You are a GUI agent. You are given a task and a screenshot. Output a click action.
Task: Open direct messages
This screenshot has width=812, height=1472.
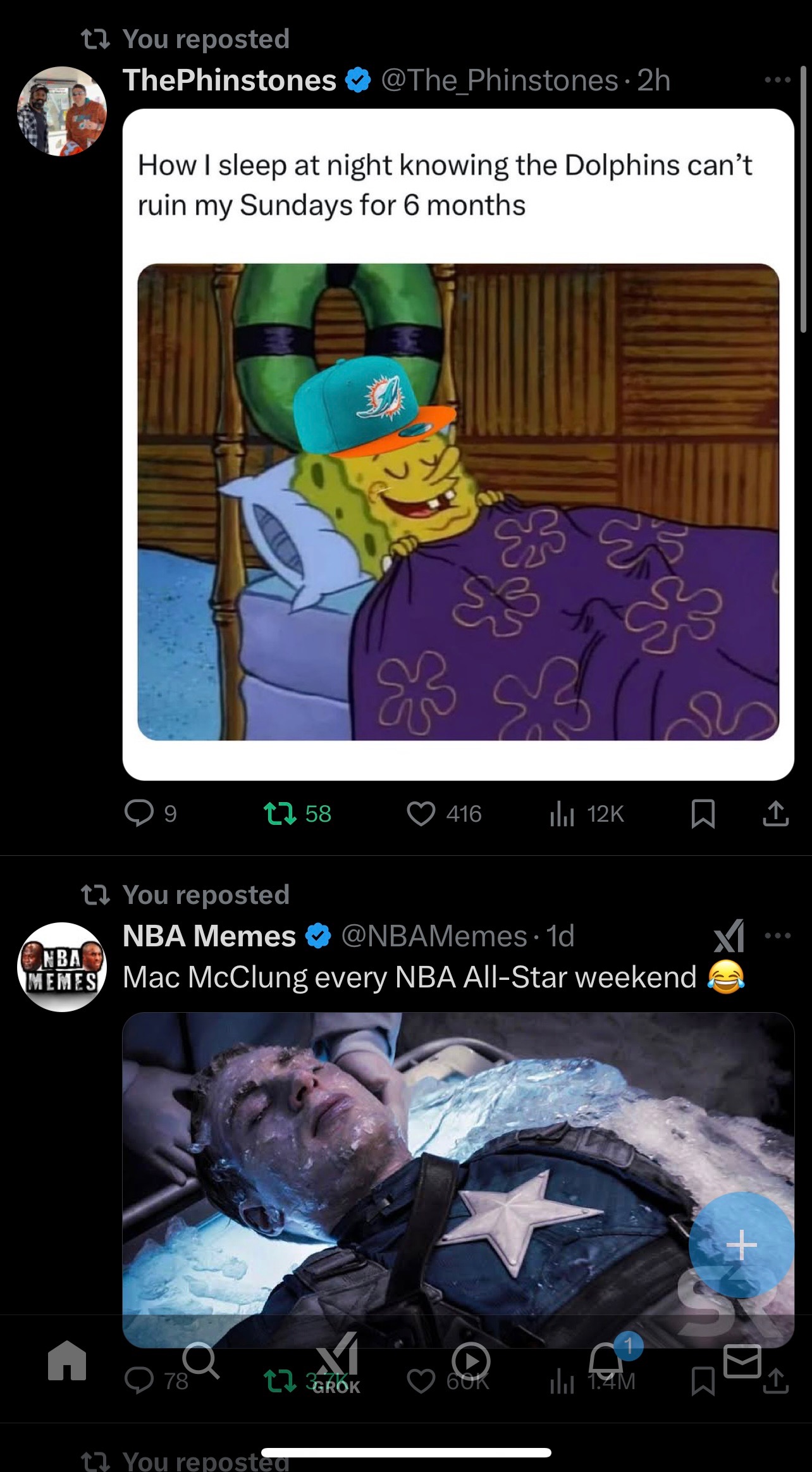pos(742,1360)
